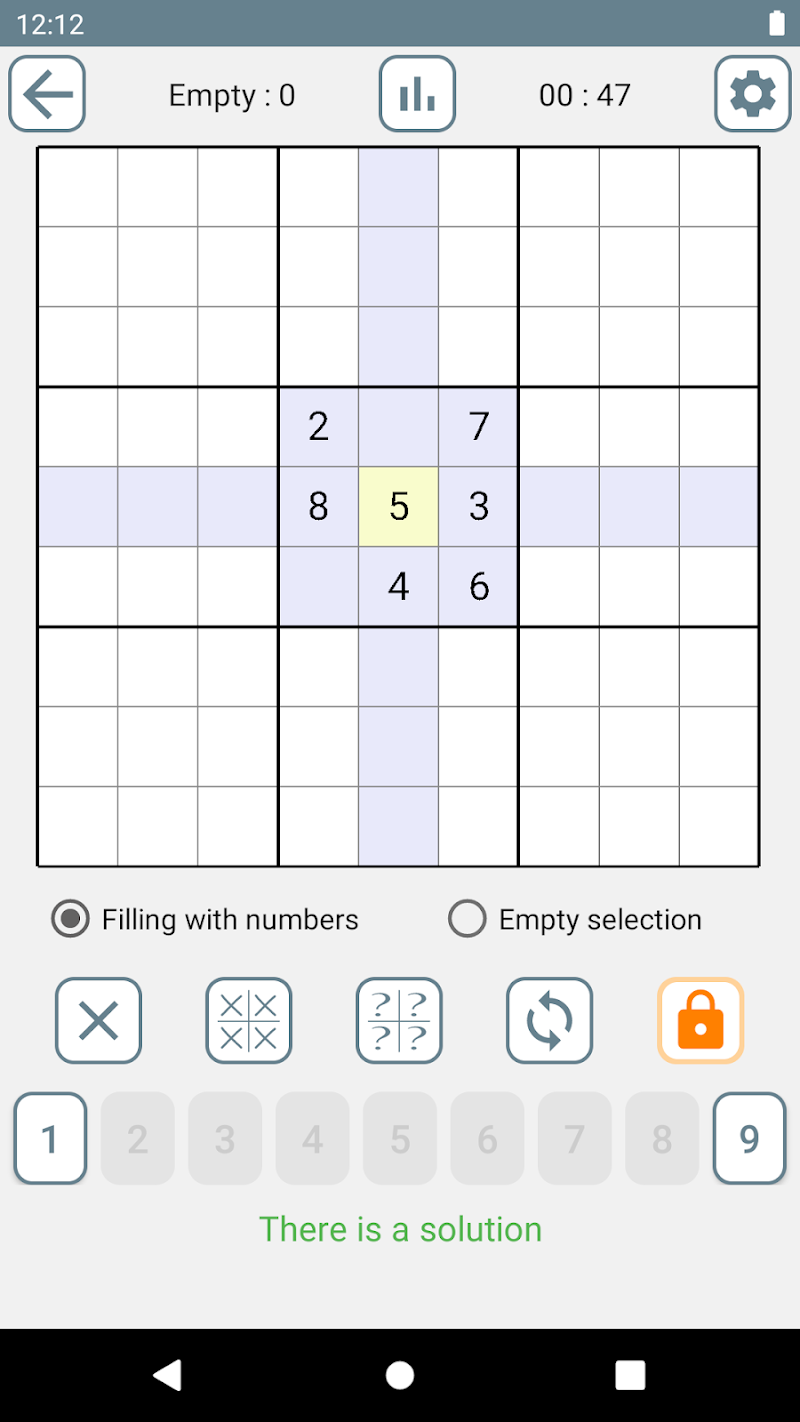This screenshot has width=800, height=1422.
Task: Select the Empty selection option
Action: tap(467, 919)
